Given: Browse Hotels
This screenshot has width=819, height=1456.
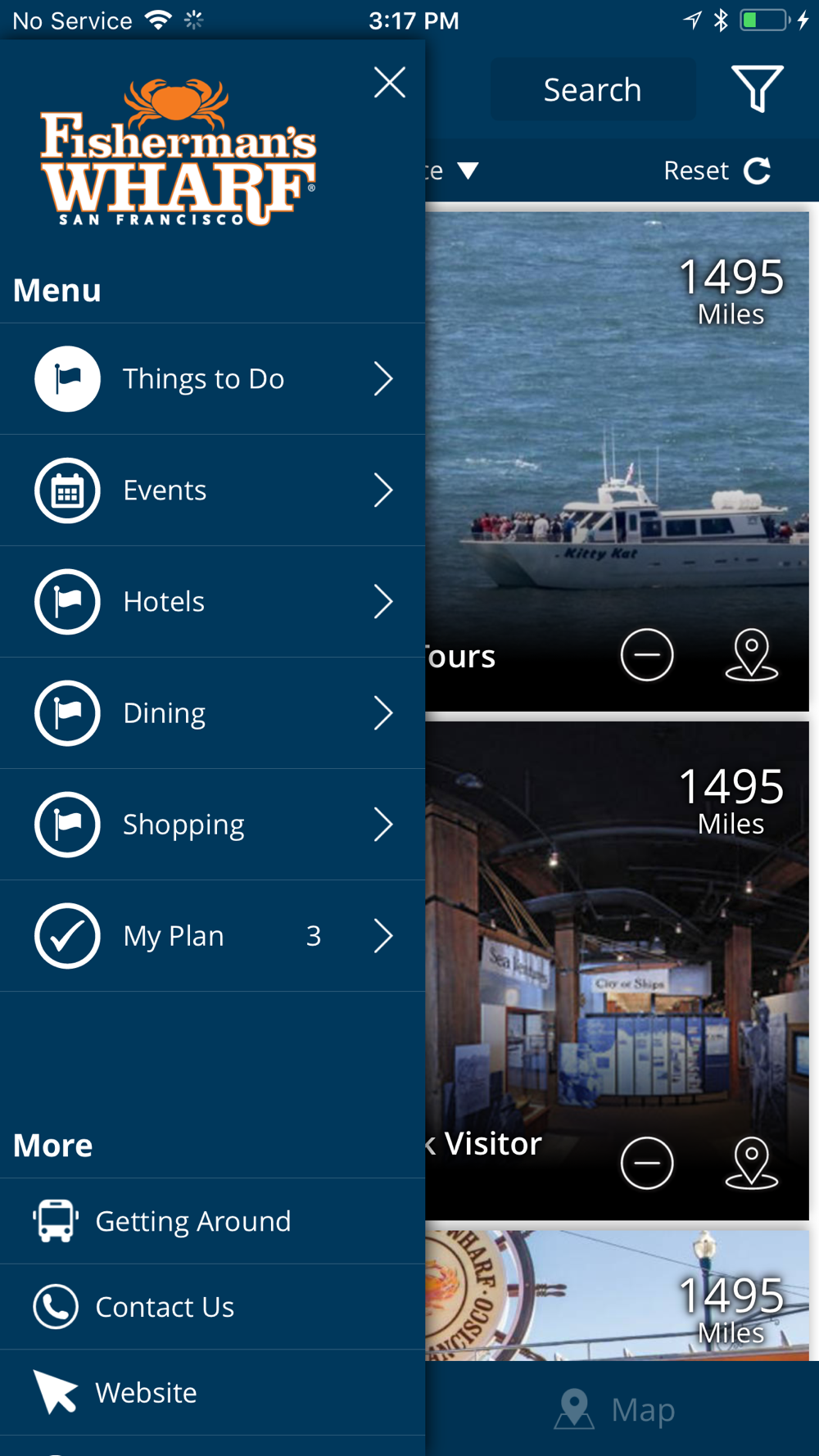Looking at the screenshot, I should (x=213, y=602).
